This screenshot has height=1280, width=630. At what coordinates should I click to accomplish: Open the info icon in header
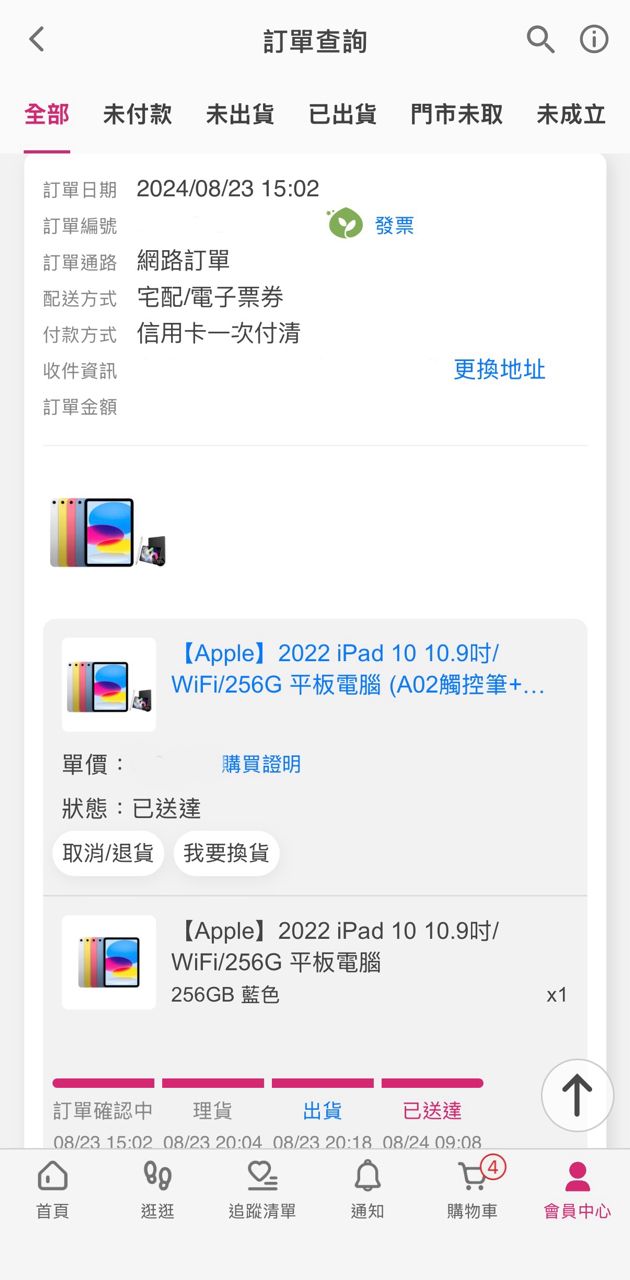pos(594,40)
